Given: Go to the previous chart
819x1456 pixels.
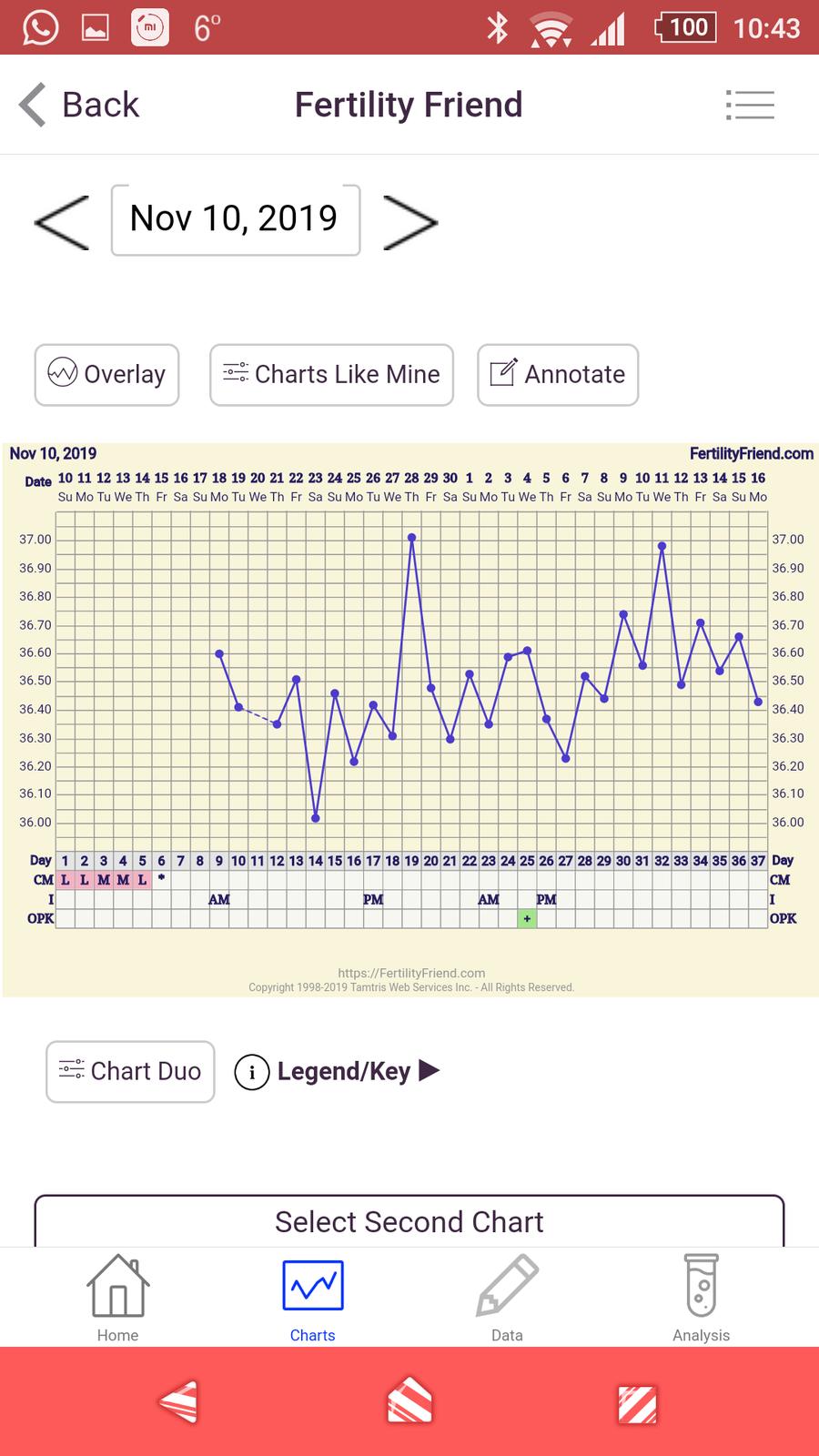Looking at the screenshot, I should [x=62, y=221].
